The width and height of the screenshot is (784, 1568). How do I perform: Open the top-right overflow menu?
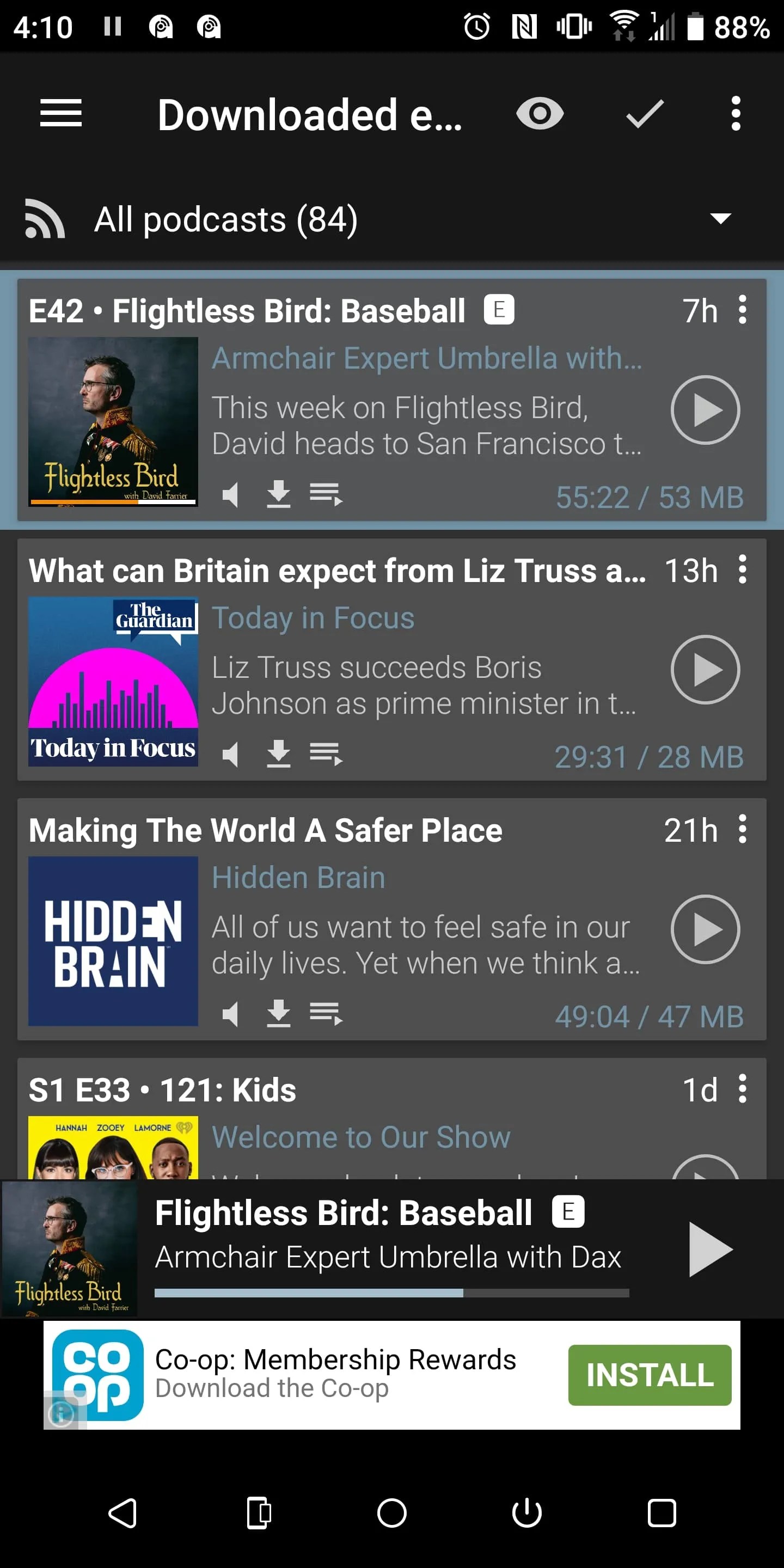(736, 113)
